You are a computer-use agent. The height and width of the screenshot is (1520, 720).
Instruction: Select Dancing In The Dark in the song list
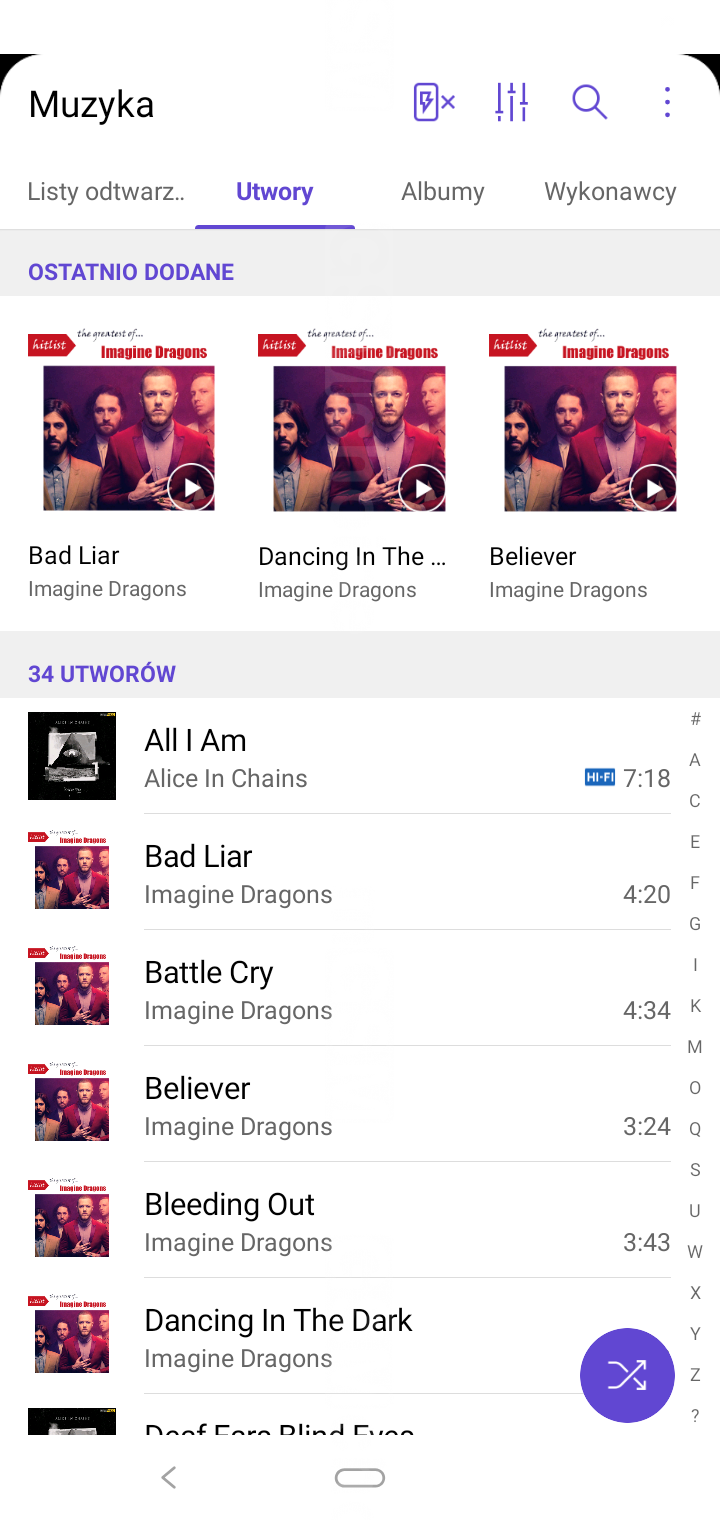(x=350, y=1337)
